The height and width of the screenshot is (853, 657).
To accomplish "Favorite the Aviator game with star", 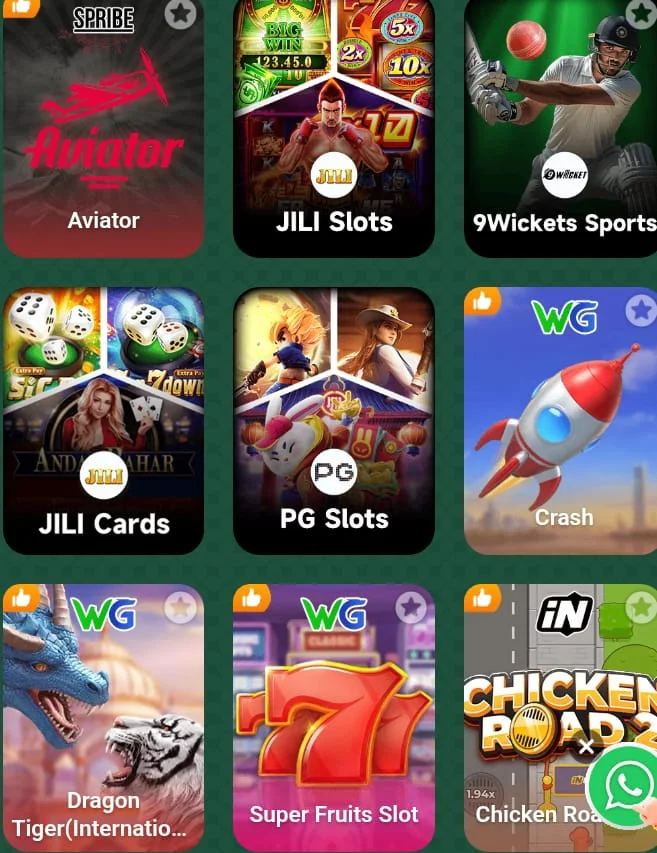I will tap(180, 13).
